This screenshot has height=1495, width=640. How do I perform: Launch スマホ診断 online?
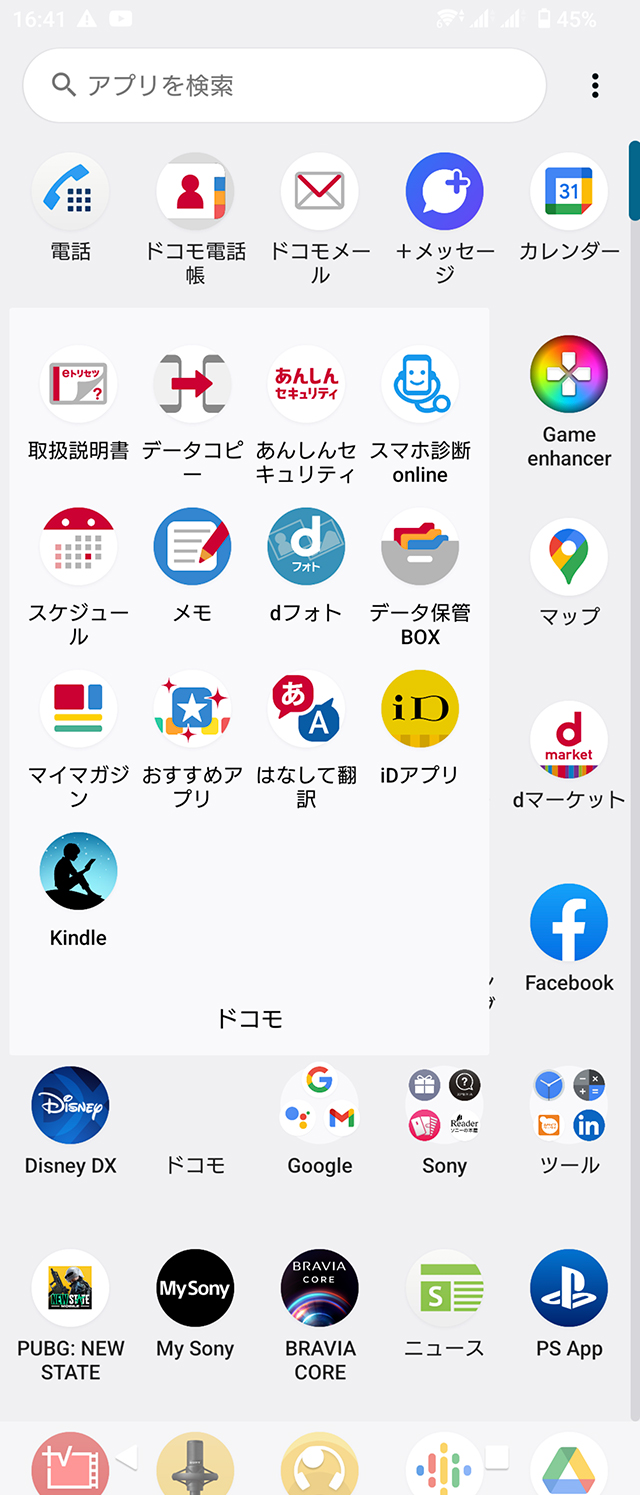click(420, 385)
